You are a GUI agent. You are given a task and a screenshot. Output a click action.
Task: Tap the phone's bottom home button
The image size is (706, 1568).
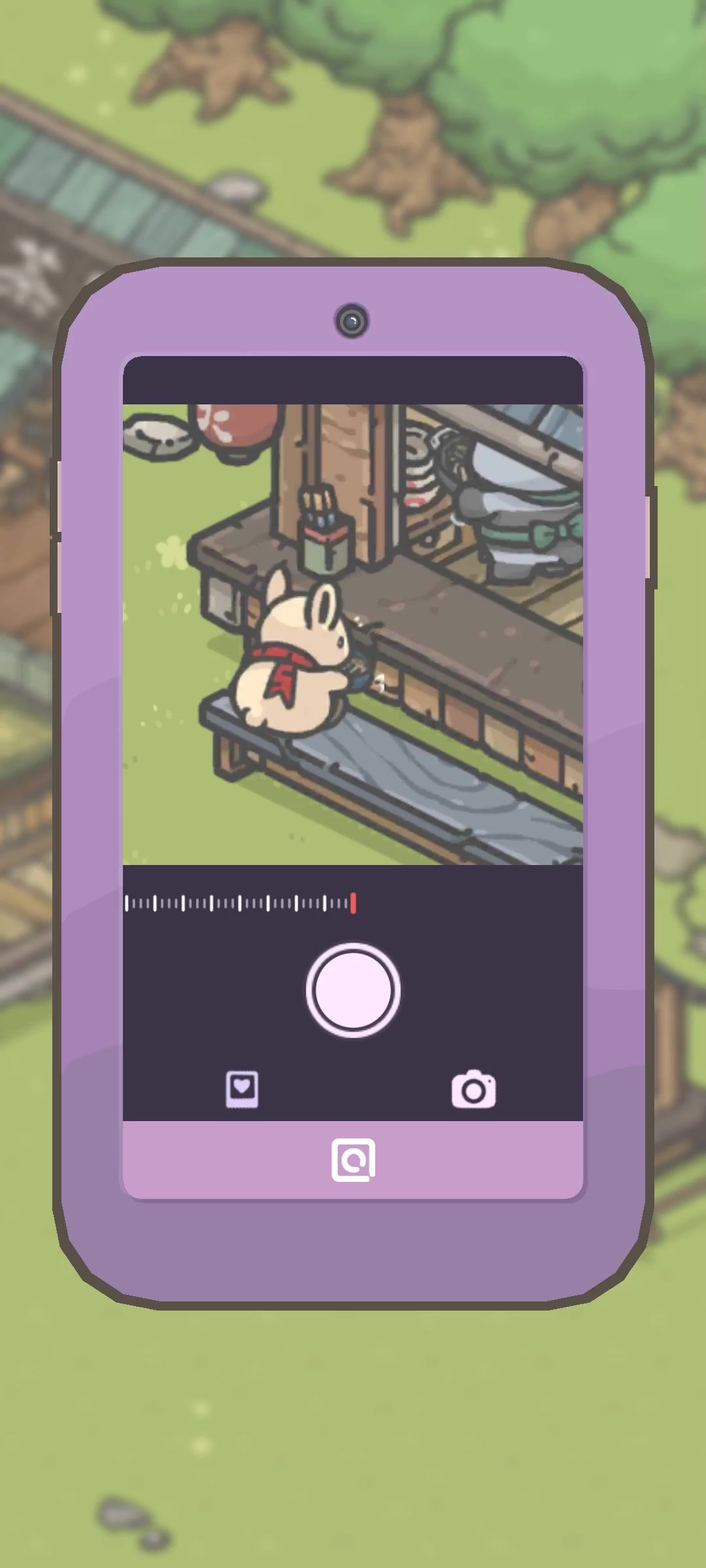click(x=354, y=1160)
